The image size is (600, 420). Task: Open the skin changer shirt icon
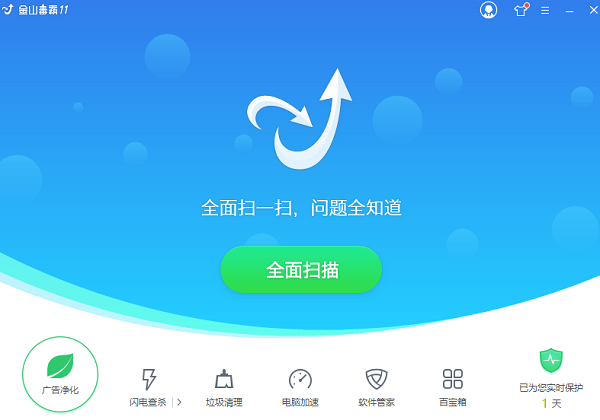pyautogui.click(x=520, y=10)
